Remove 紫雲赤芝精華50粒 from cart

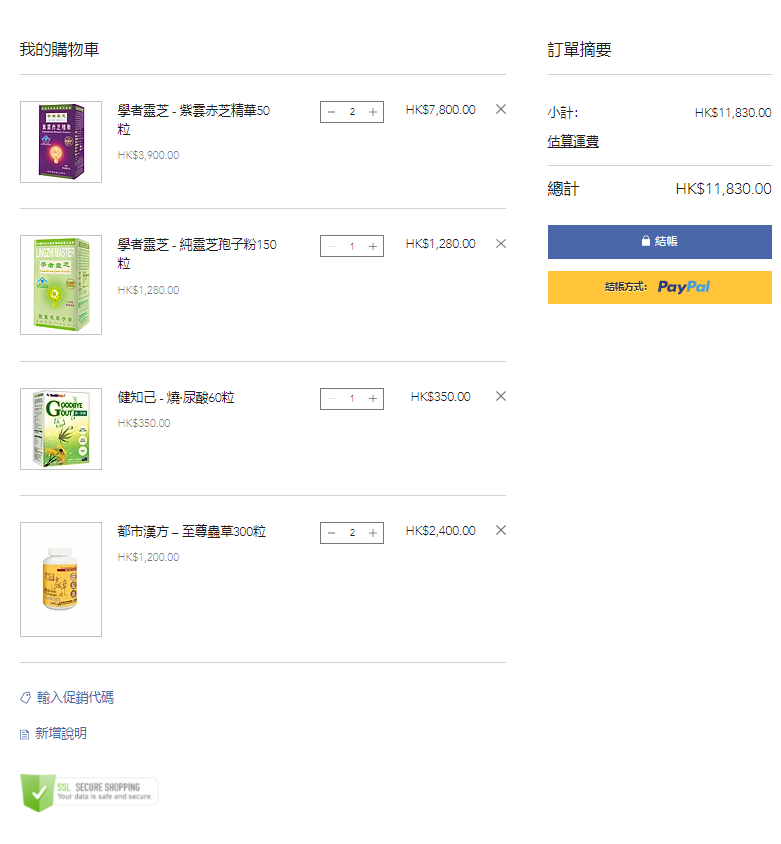[x=501, y=109]
